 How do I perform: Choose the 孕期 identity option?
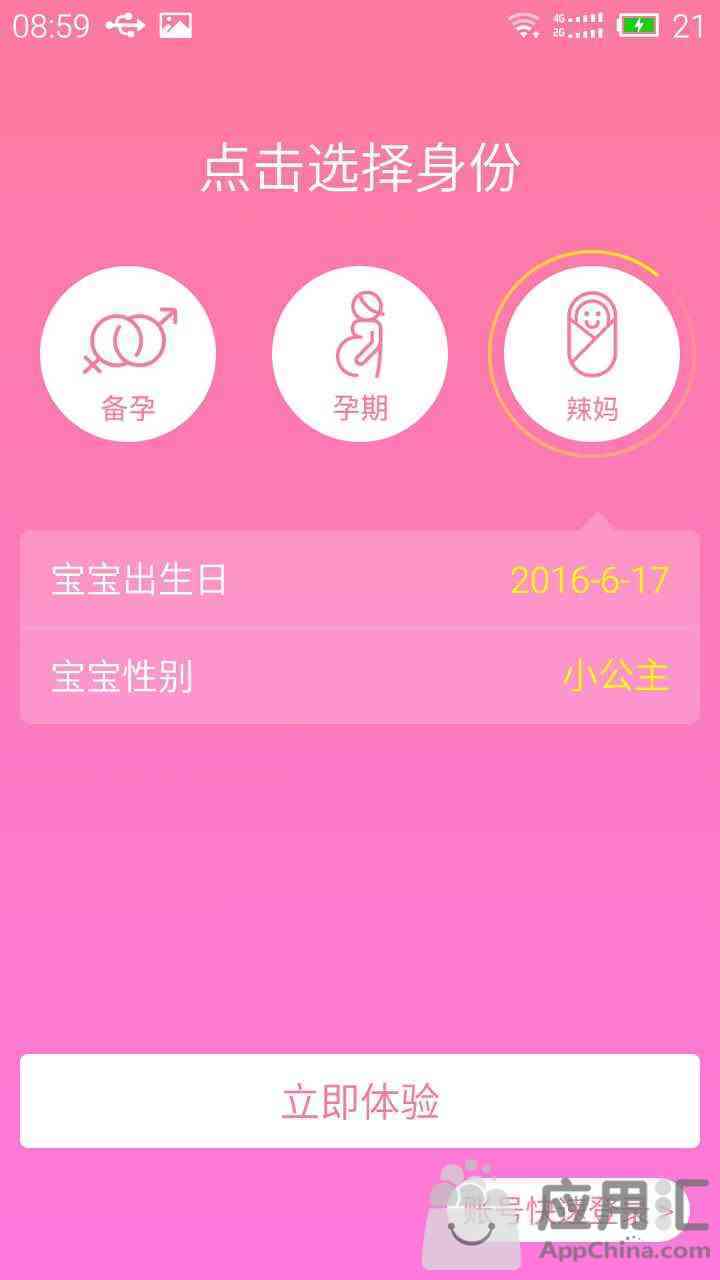coord(360,353)
